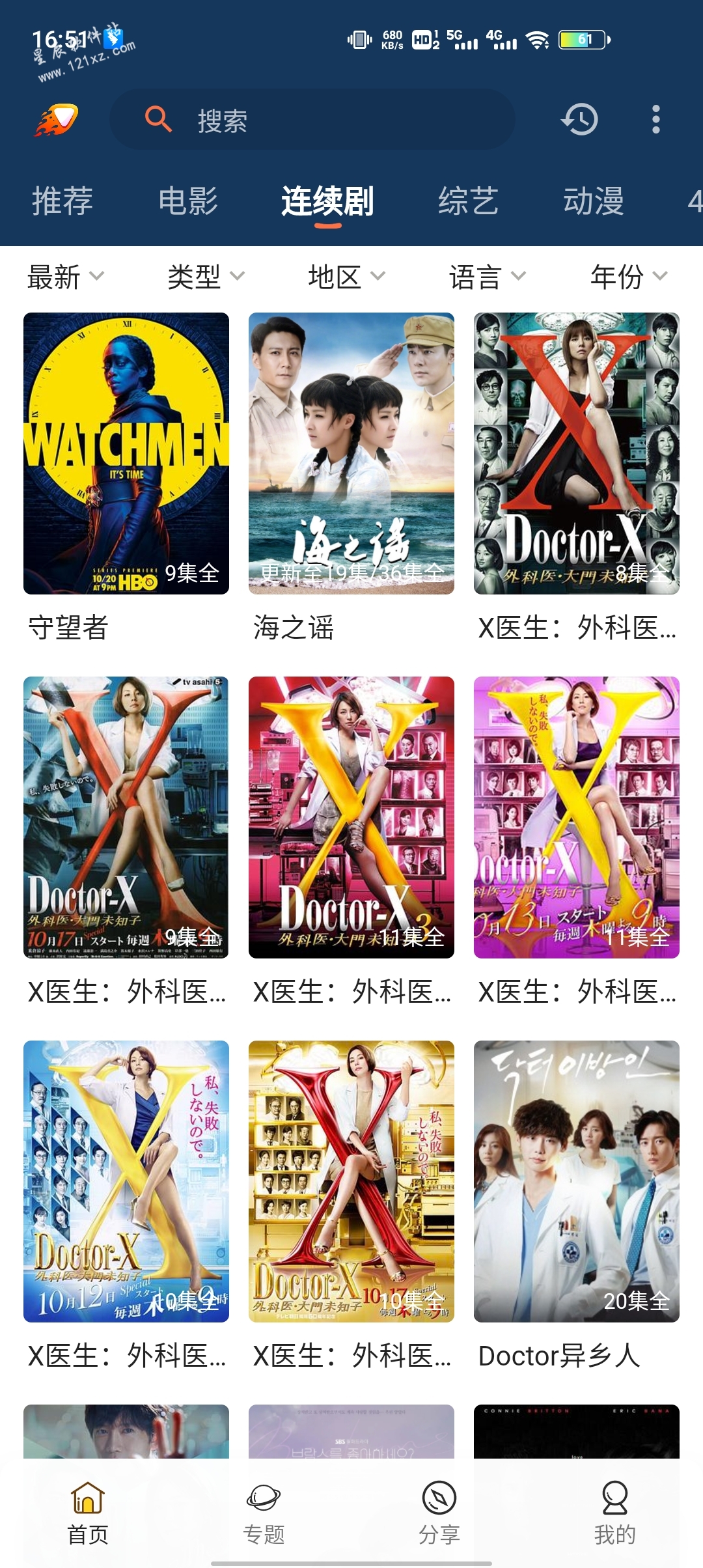This screenshot has height=1568, width=703.
Task: Tap the 搜索 search box
Action: point(312,120)
